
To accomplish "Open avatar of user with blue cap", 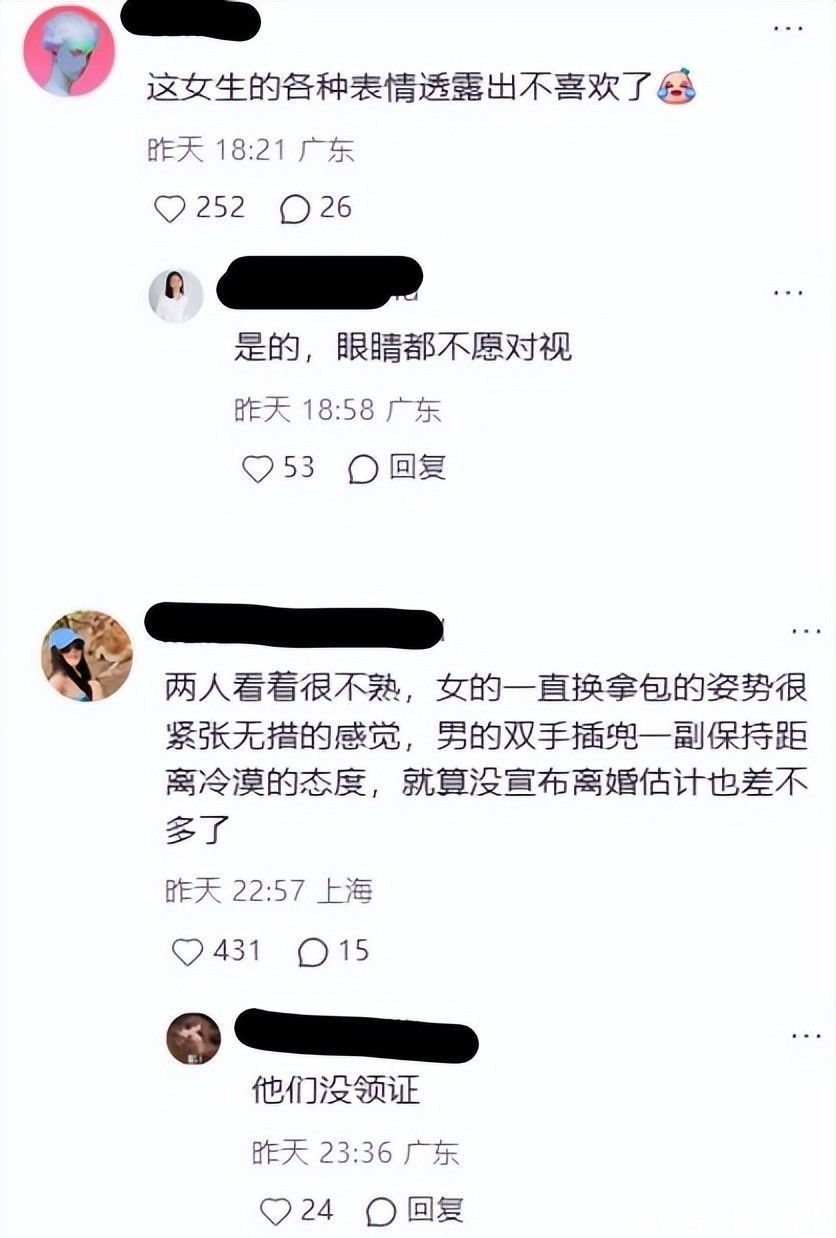I will (86, 655).
